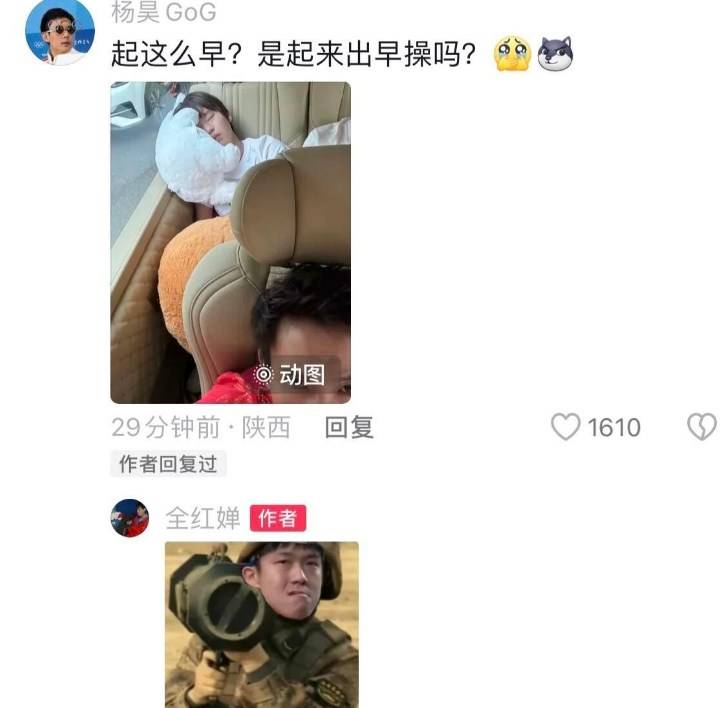This screenshot has width=726, height=708.
Task: View 全红婵's reply image
Action: point(261,624)
